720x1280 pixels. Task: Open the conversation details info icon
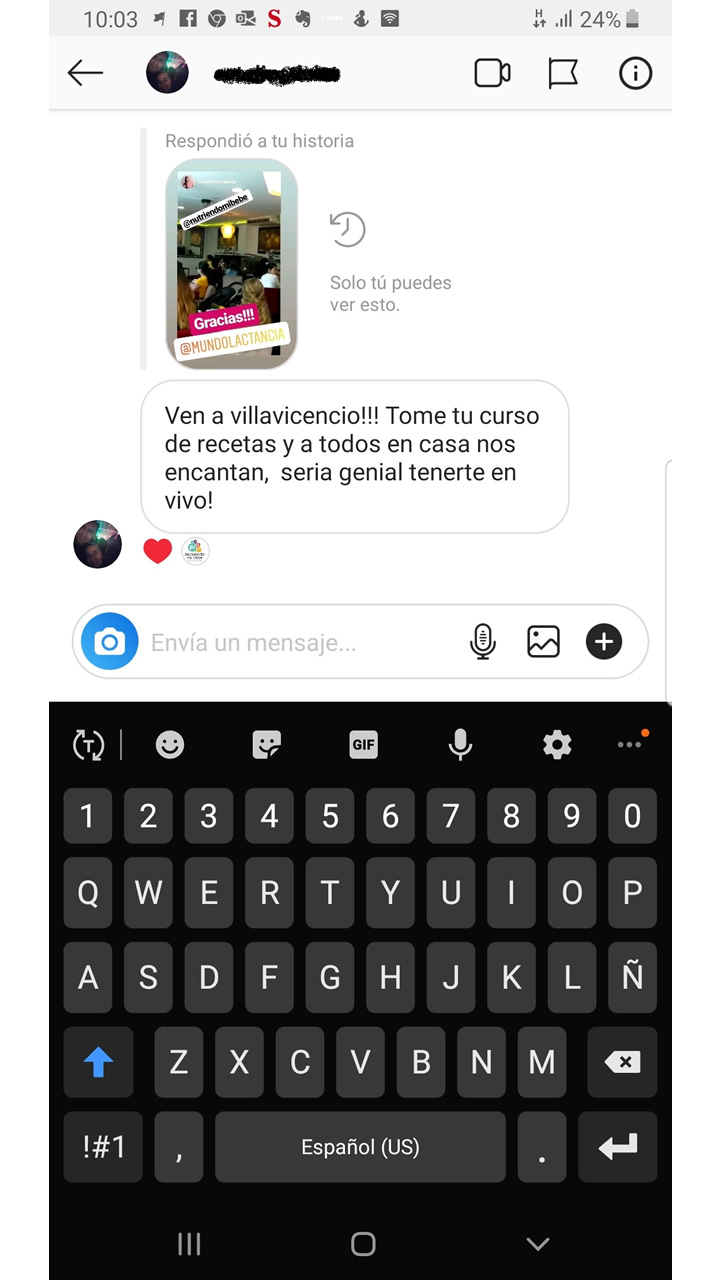(x=635, y=73)
